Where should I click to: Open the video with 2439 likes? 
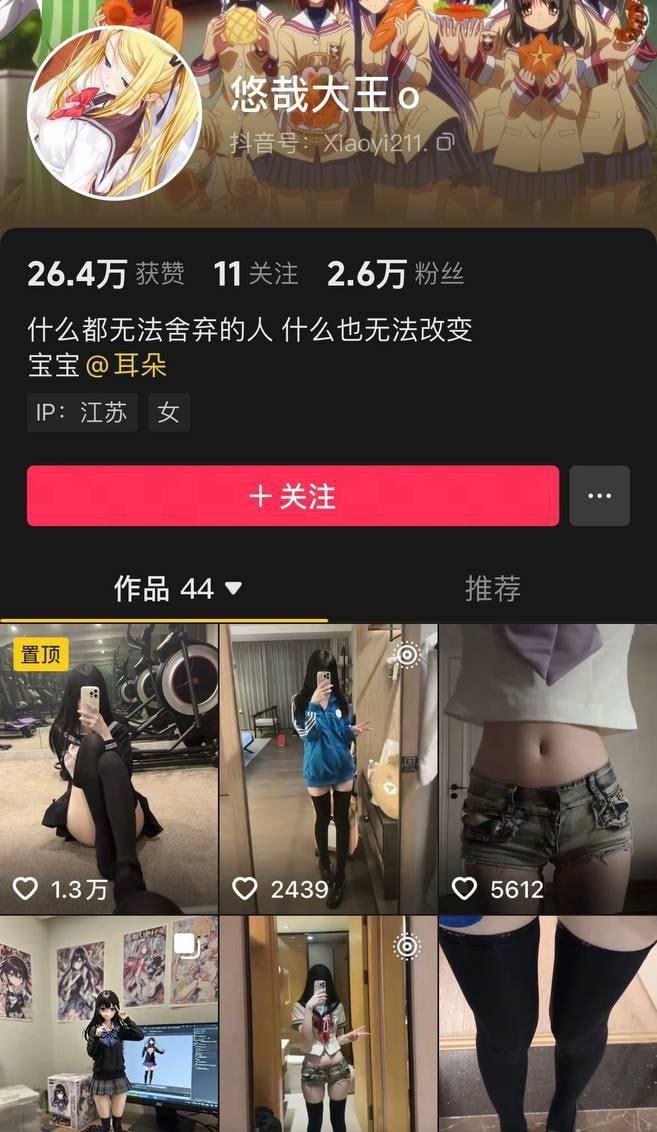[x=328, y=768]
